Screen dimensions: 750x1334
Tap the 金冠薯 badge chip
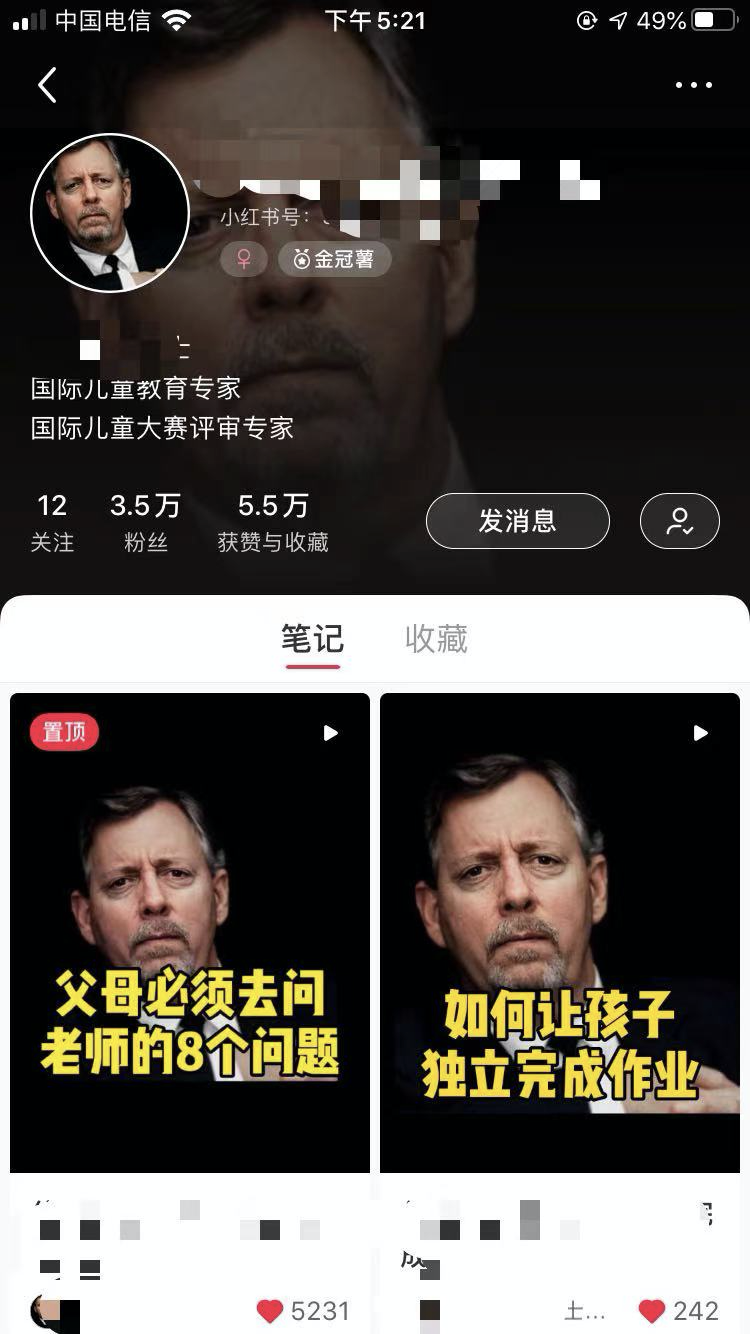point(334,259)
